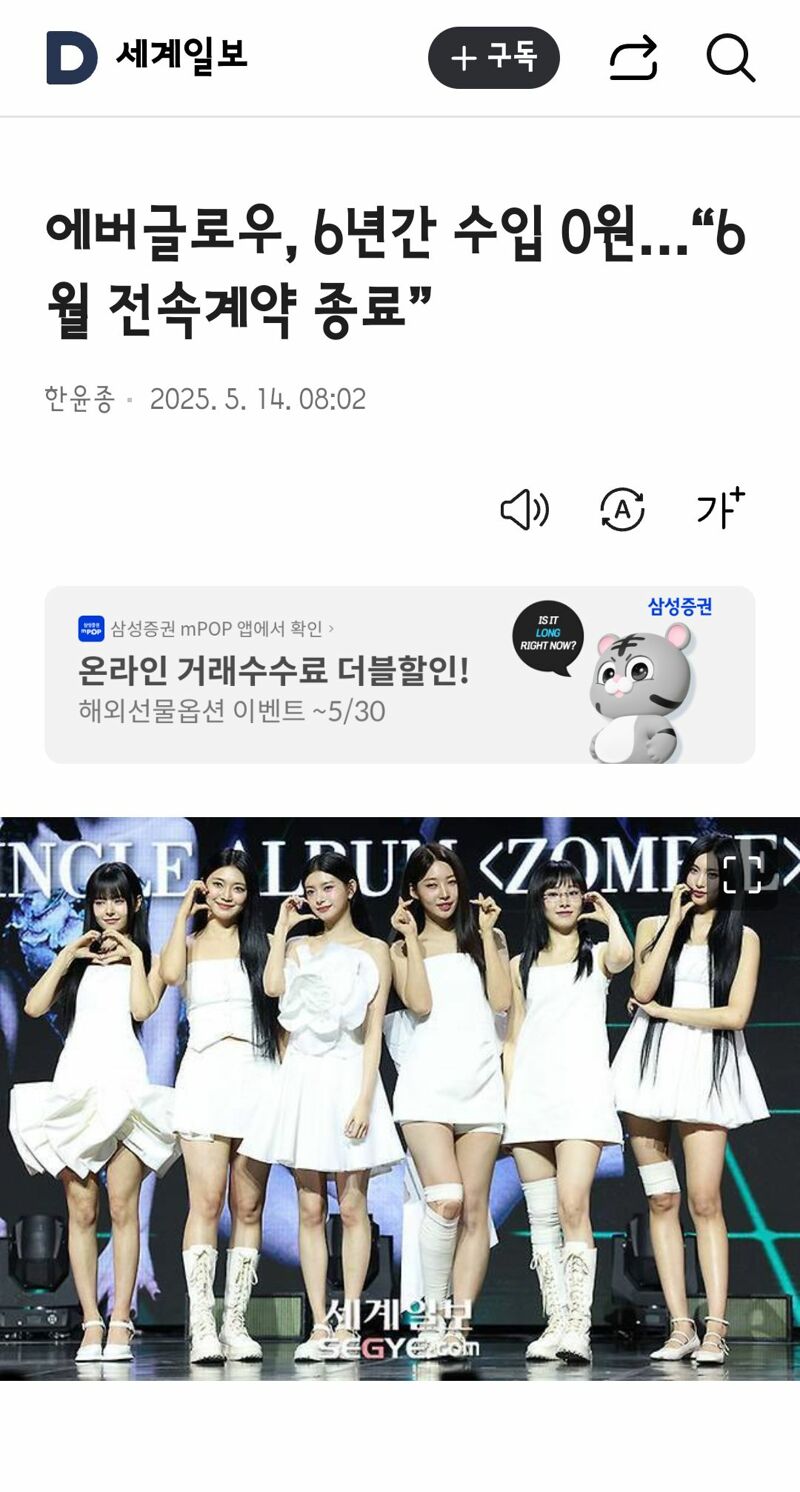Open the Daum home logo
Screen dimensions: 800x1492
point(72,58)
